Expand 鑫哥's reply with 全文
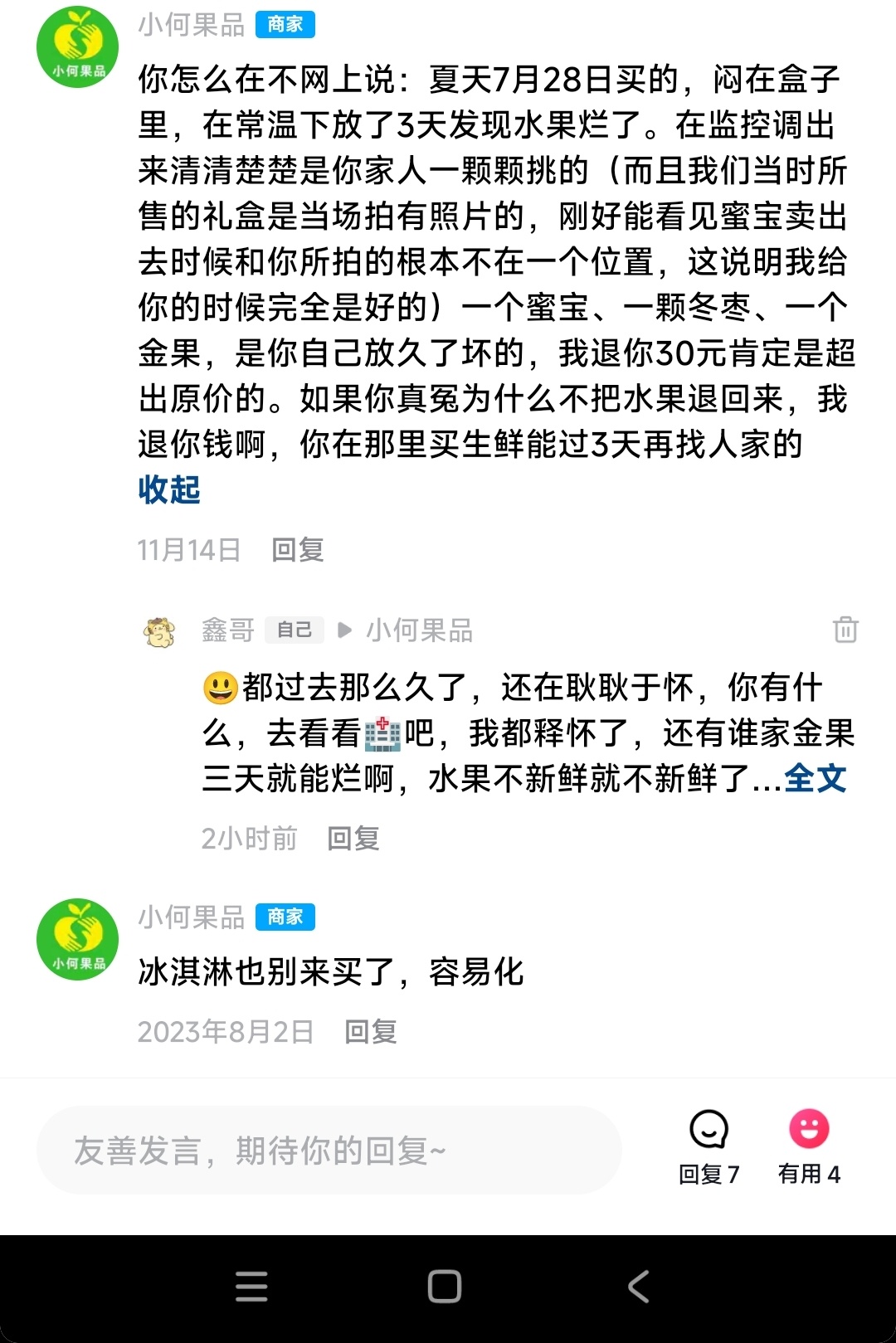The height and width of the screenshot is (1343, 896). pos(815,779)
